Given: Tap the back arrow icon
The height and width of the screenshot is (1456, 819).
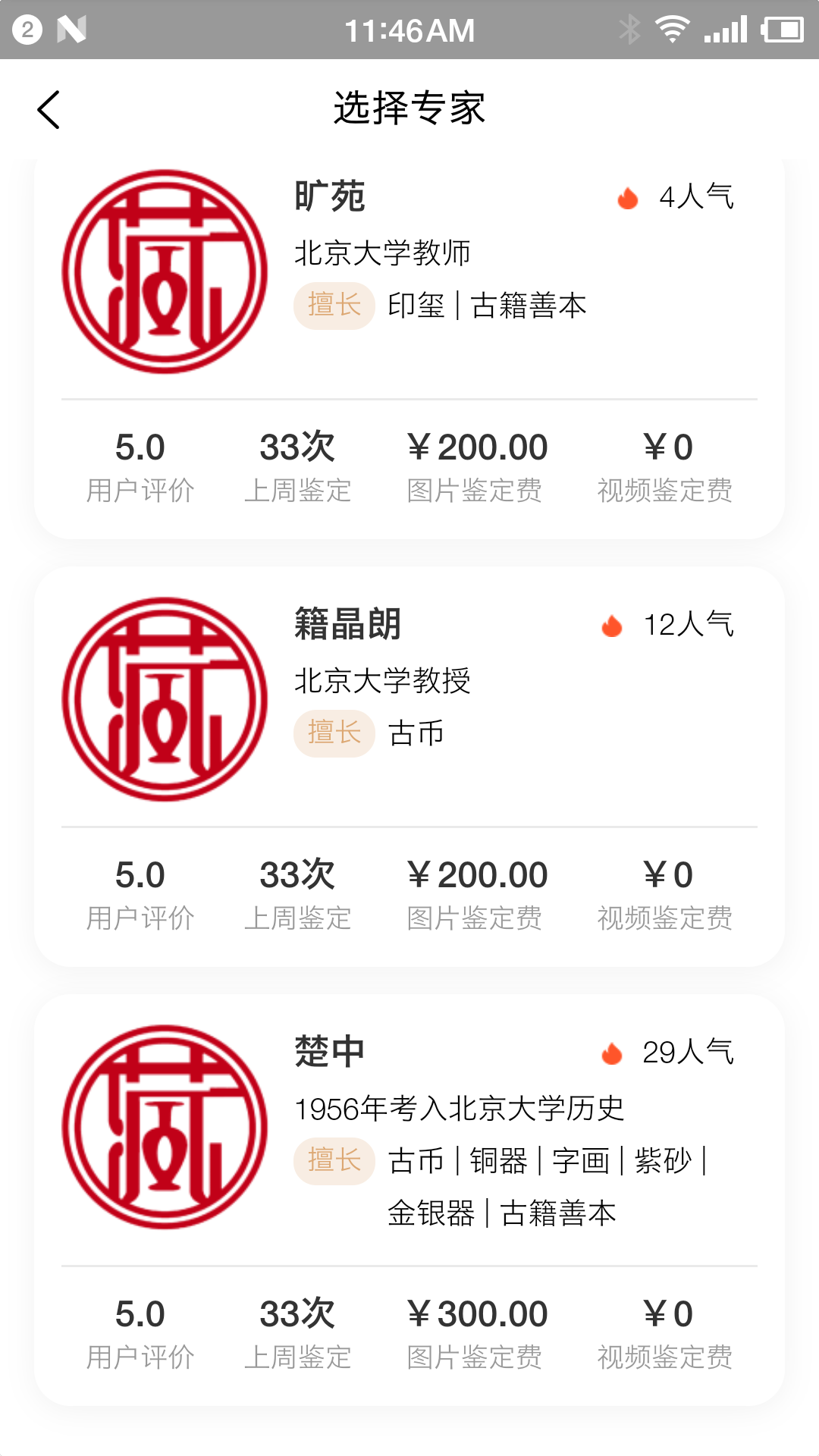Looking at the screenshot, I should 49,108.
